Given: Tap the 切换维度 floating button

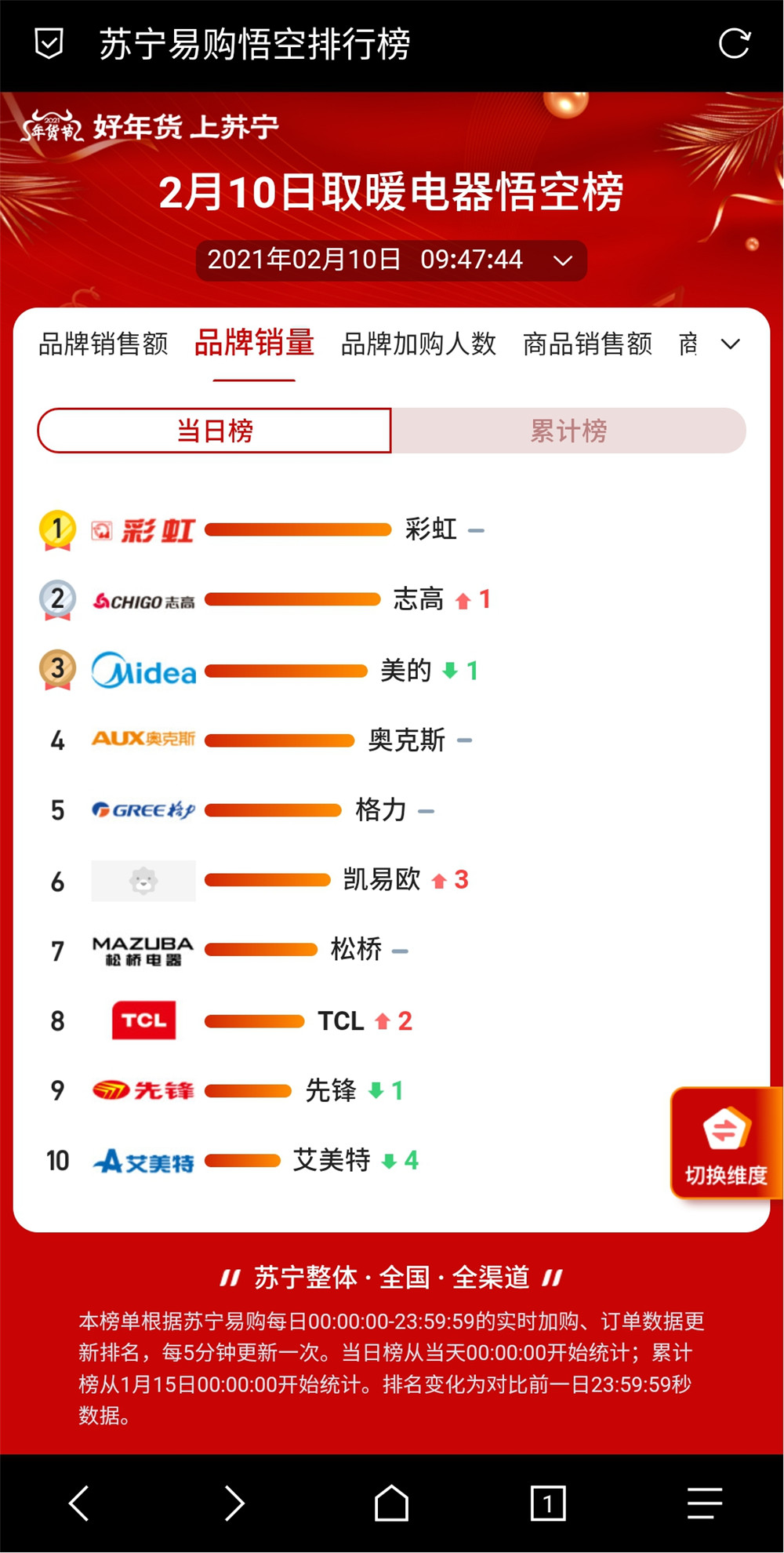Looking at the screenshot, I should tap(726, 1143).
